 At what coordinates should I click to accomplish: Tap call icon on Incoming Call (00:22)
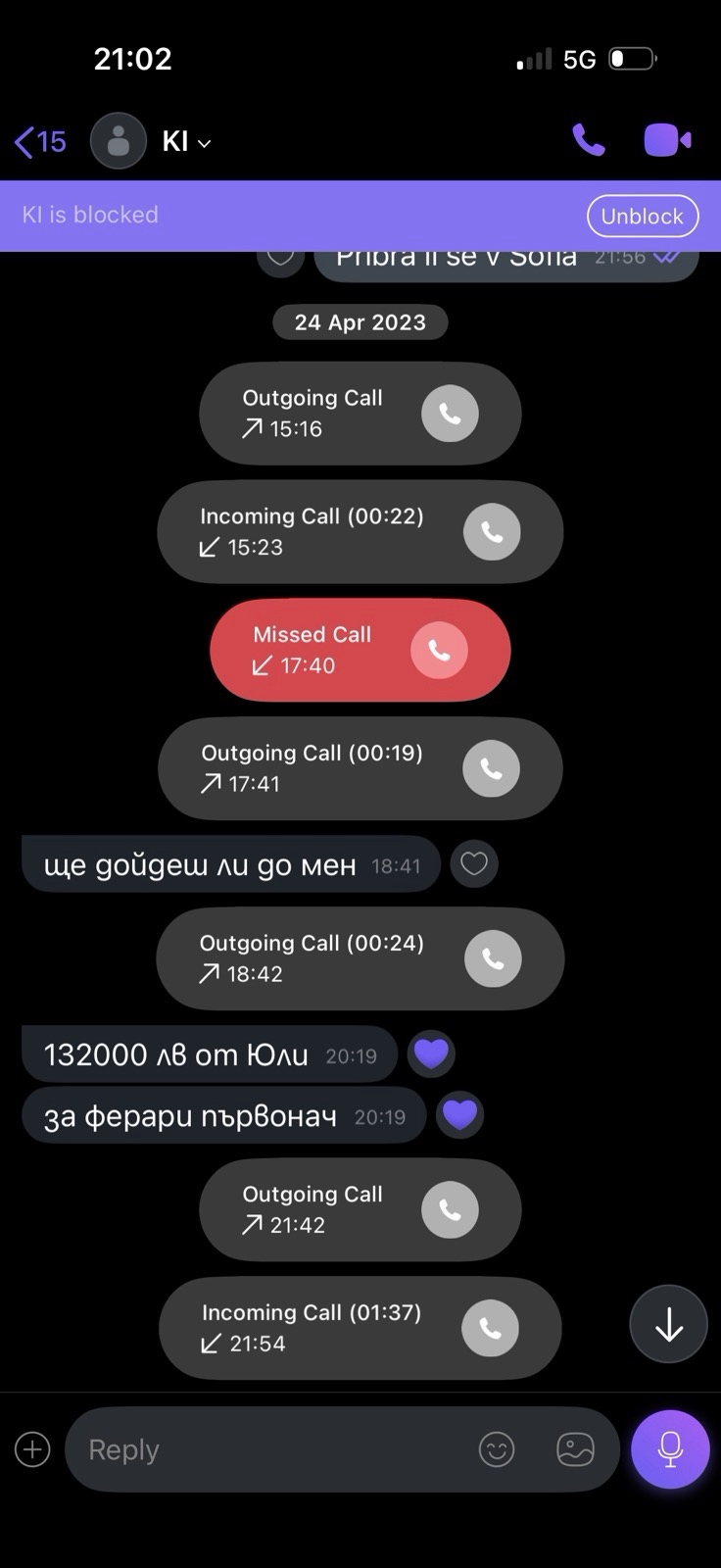pyautogui.click(x=492, y=532)
